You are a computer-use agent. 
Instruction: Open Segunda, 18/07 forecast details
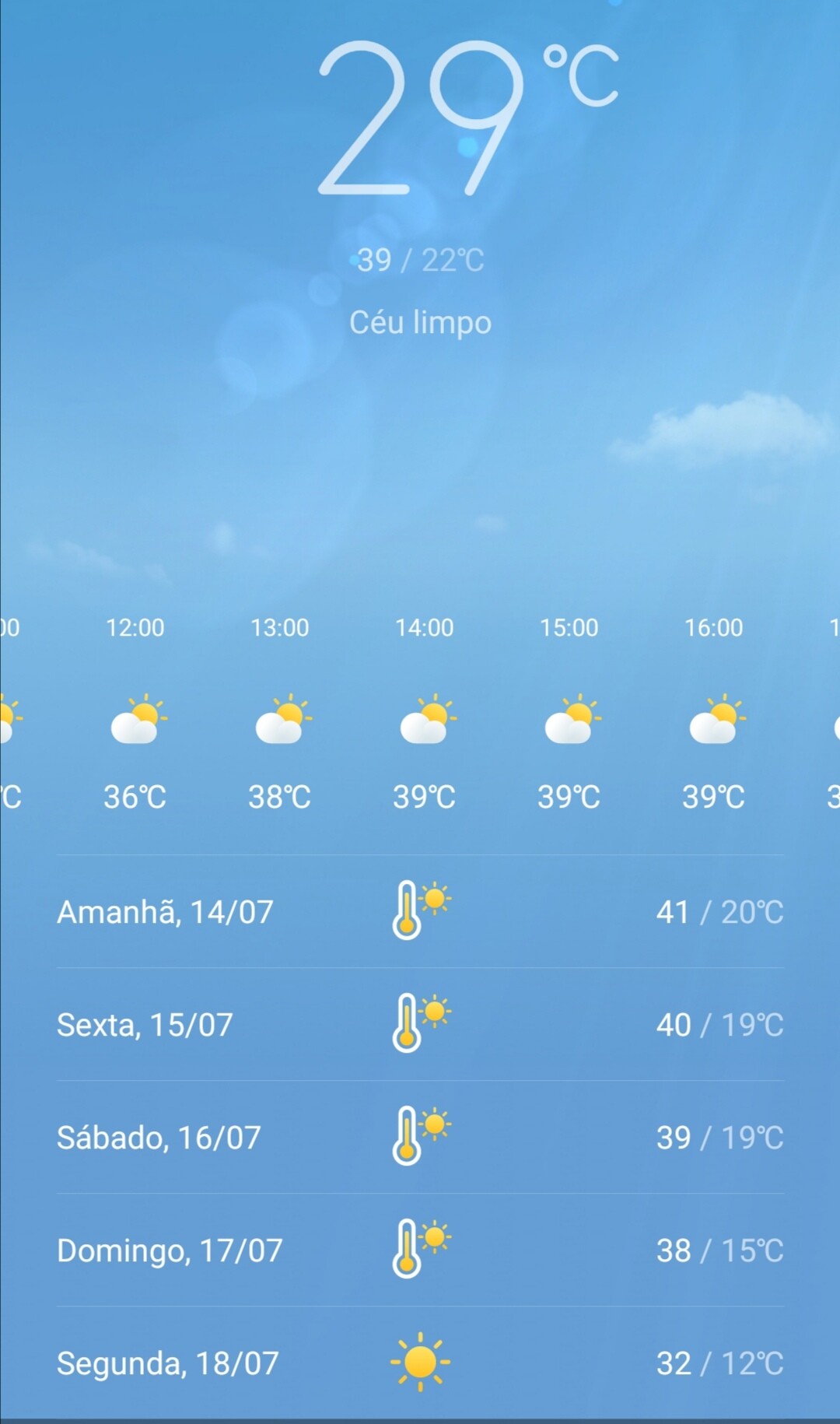pos(420,1363)
